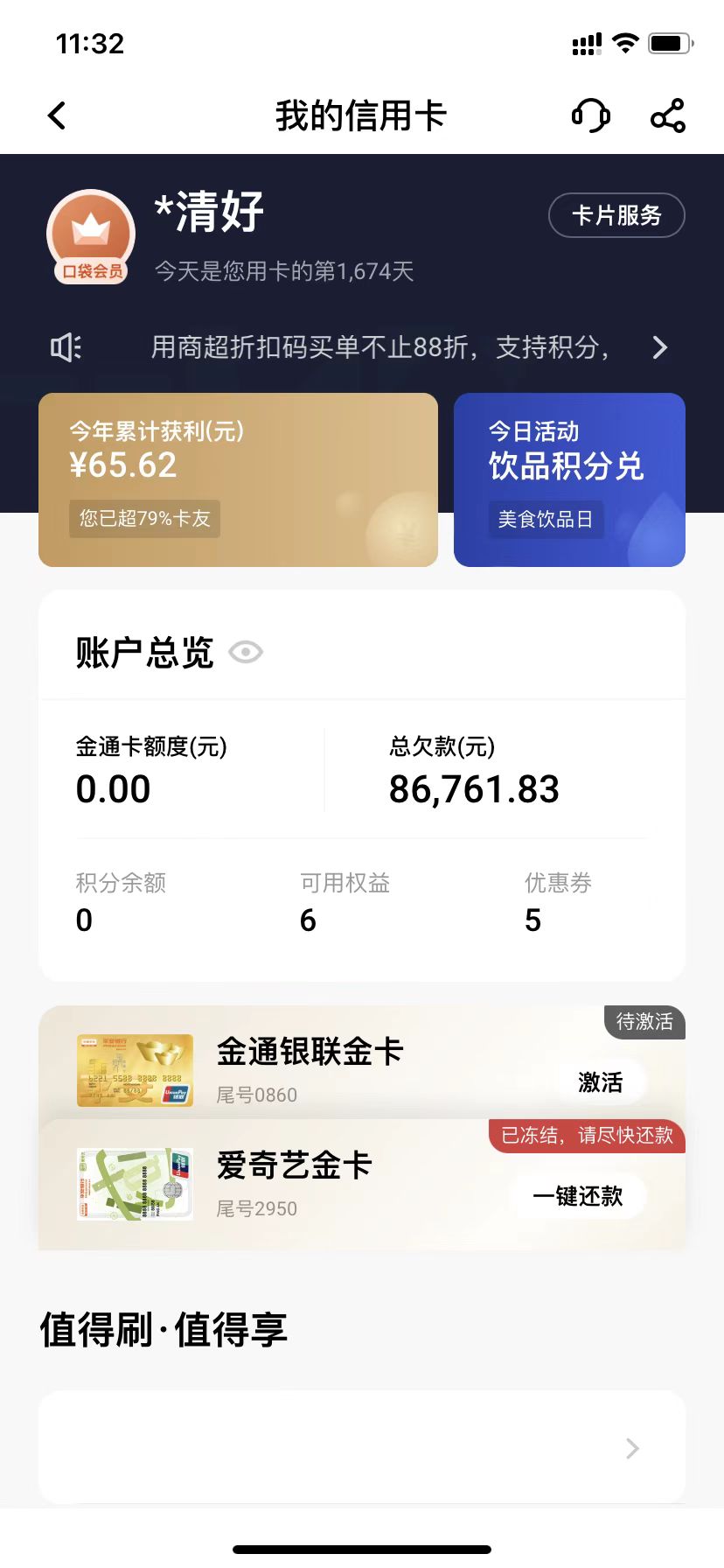Open 金通银联金卡 card ending 0860
This screenshot has width=724, height=1568.
pos(309,1067)
